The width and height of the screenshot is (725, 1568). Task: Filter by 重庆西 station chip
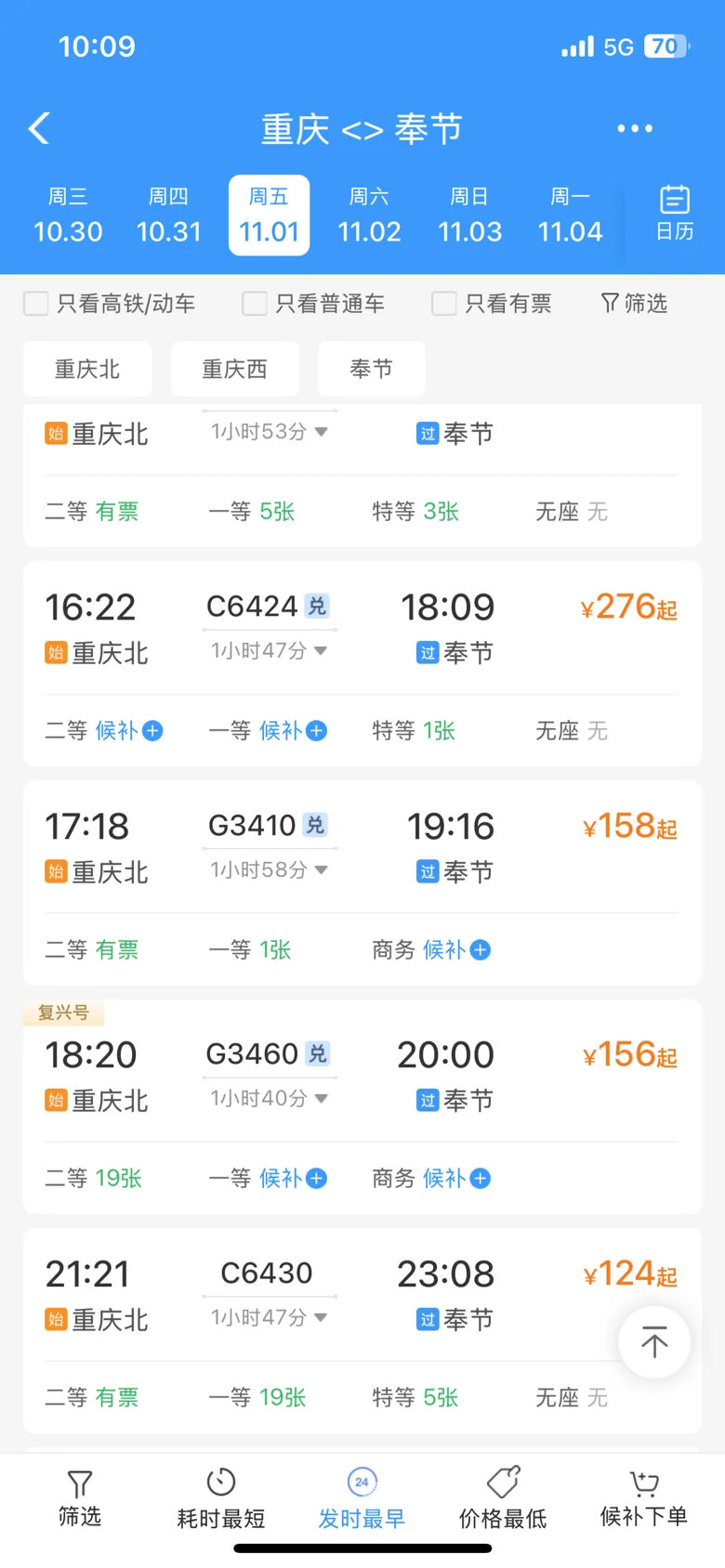(235, 369)
